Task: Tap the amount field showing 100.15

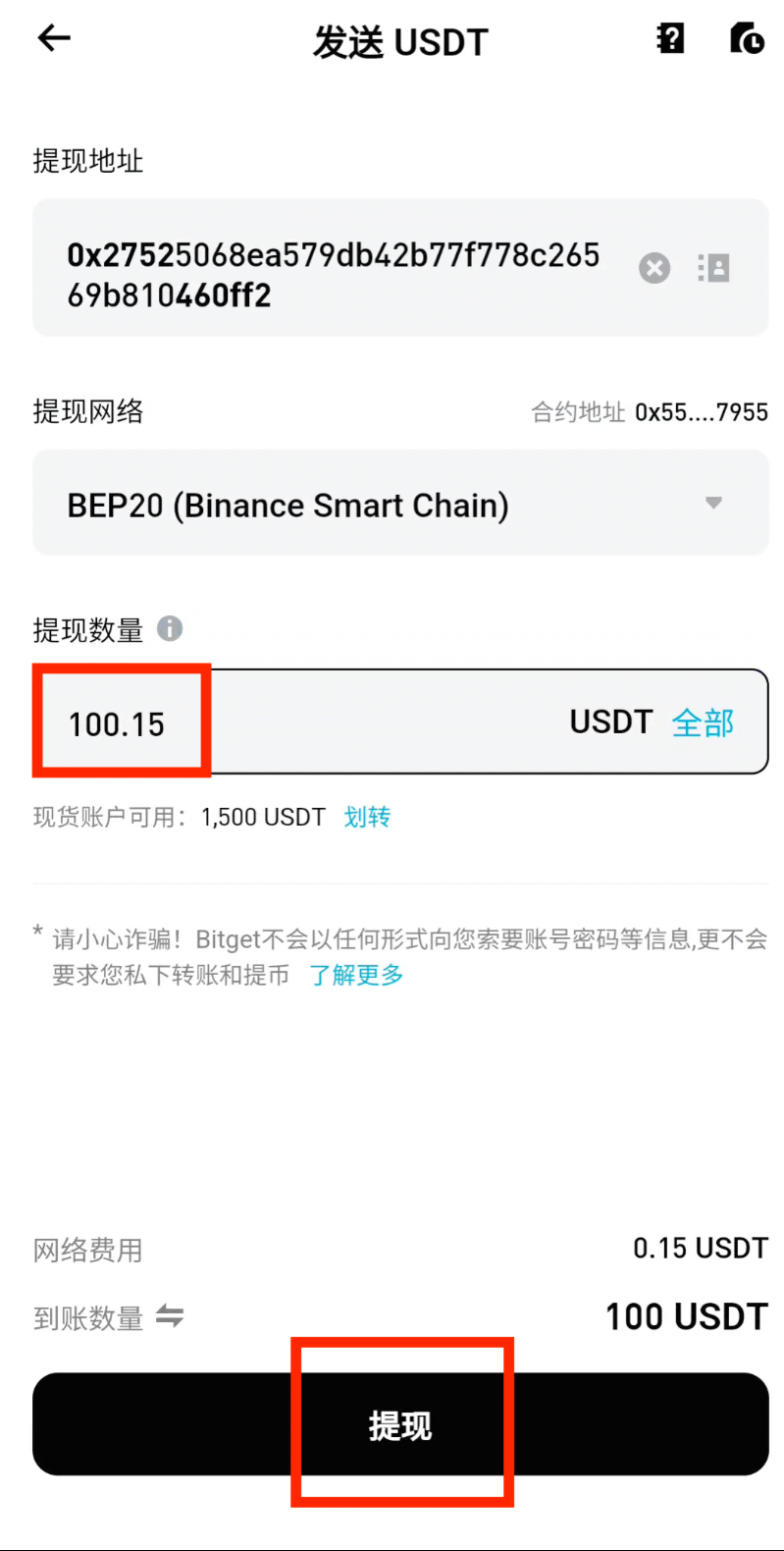Action: pos(120,722)
